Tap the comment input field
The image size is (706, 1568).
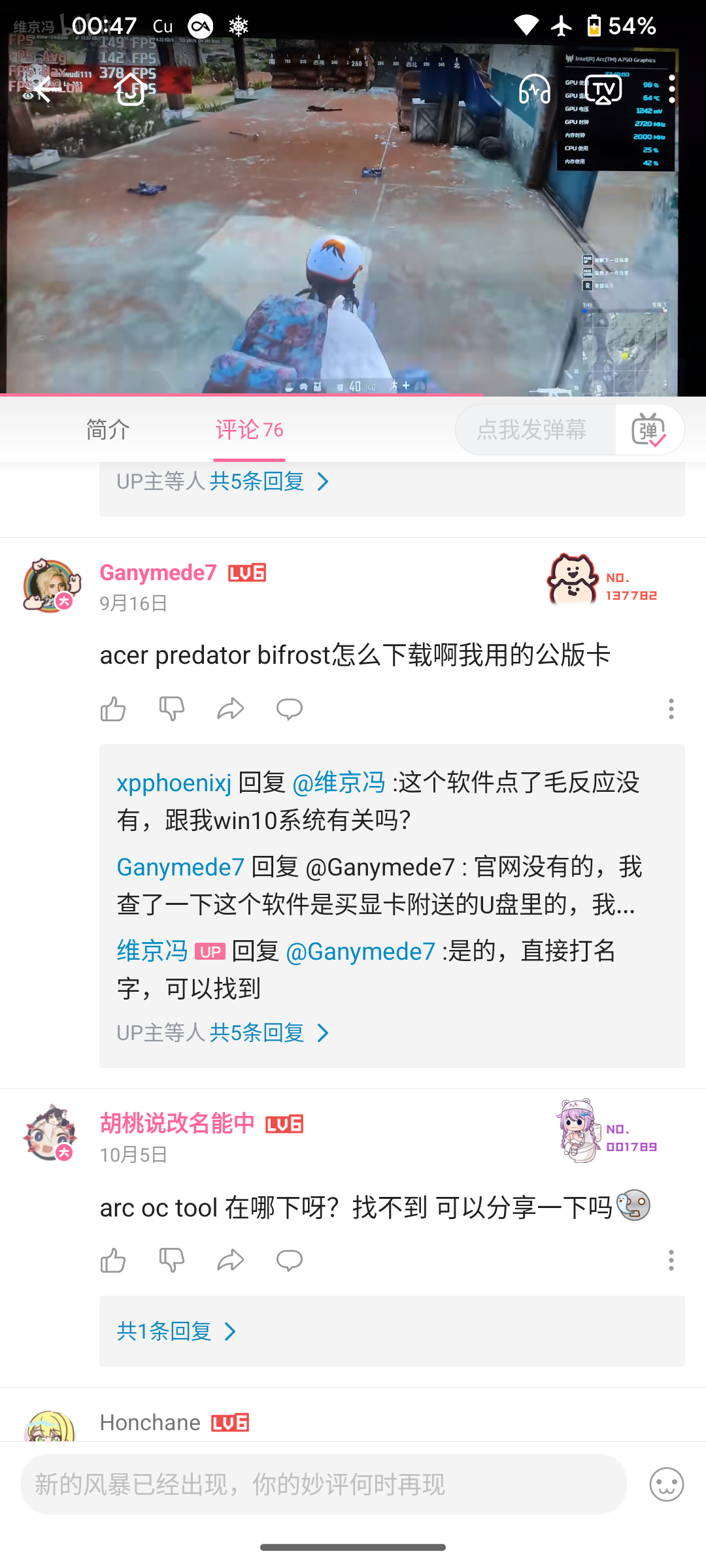pos(324,1484)
